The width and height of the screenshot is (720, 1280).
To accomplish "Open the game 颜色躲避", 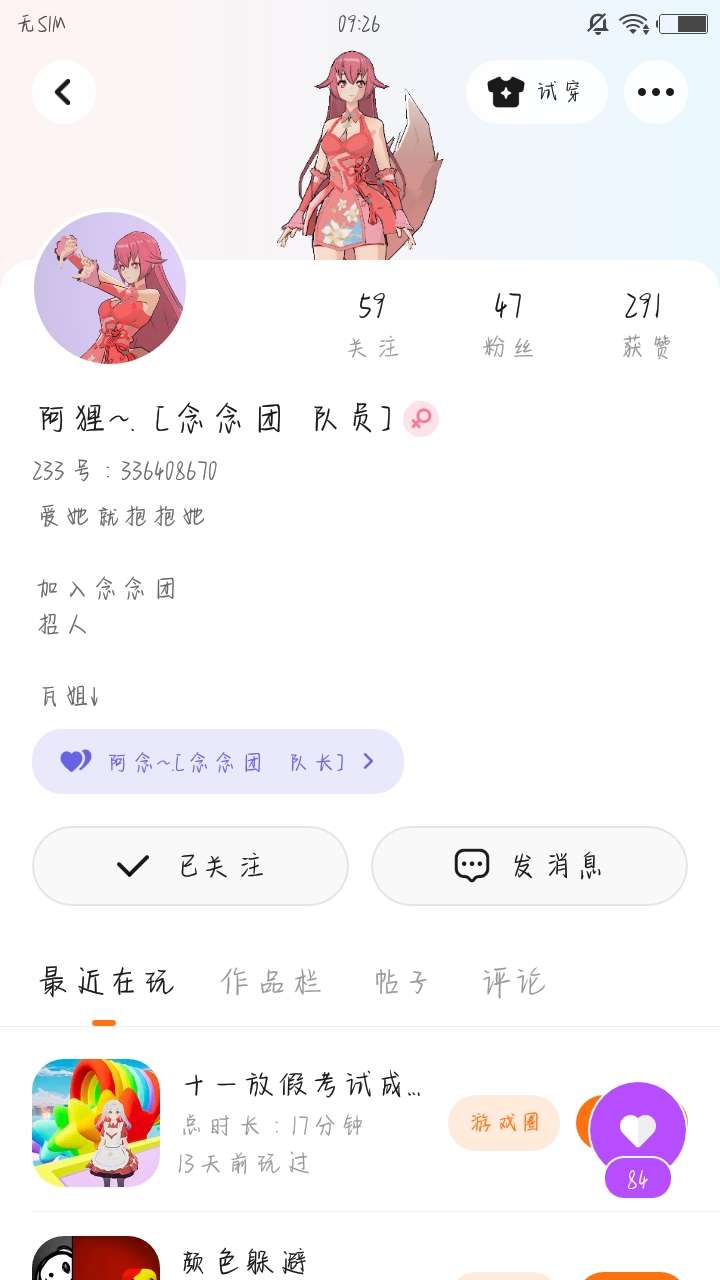I will pos(244,1262).
